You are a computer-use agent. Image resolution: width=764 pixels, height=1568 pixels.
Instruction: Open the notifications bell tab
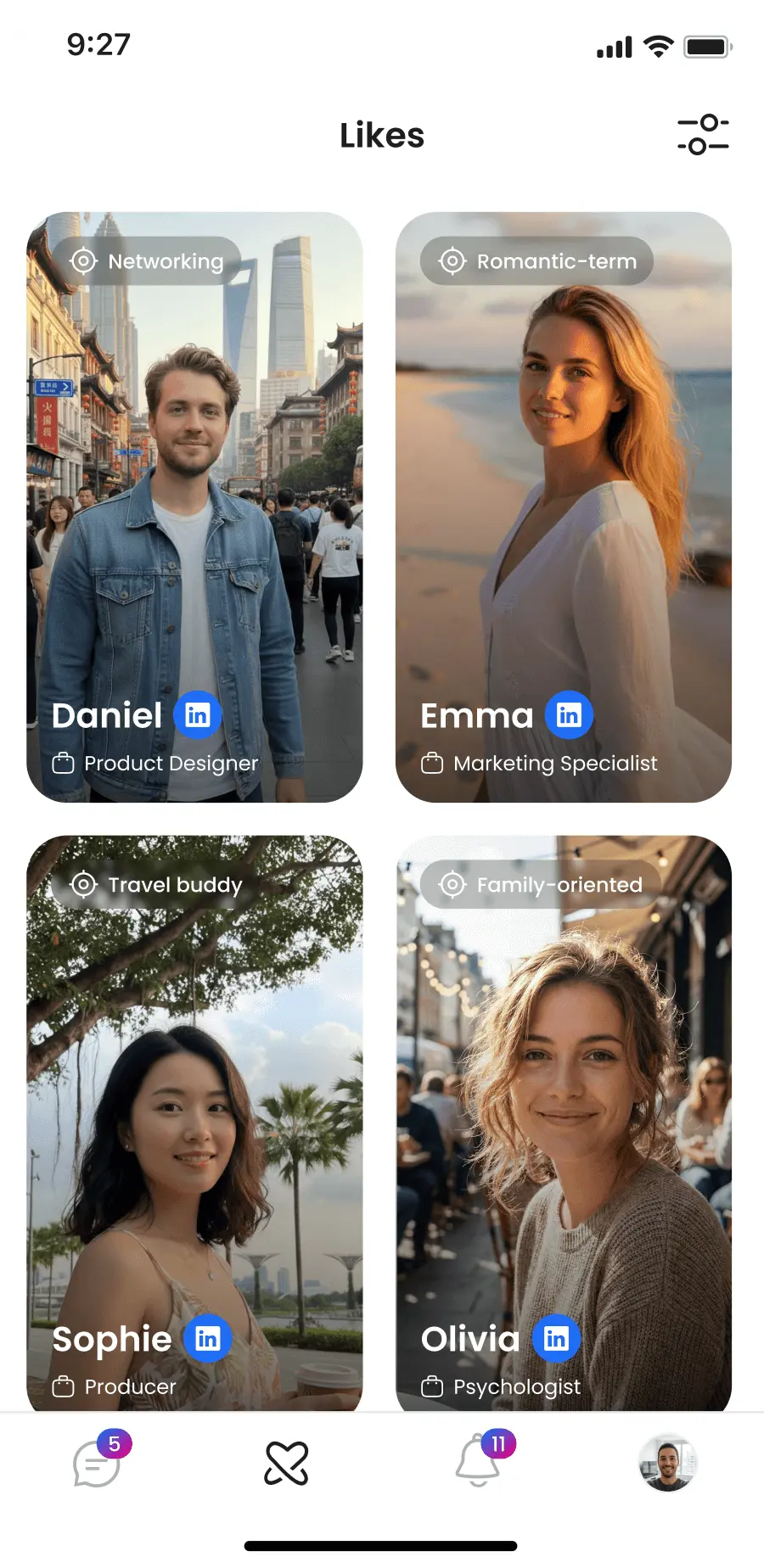point(478,1464)
